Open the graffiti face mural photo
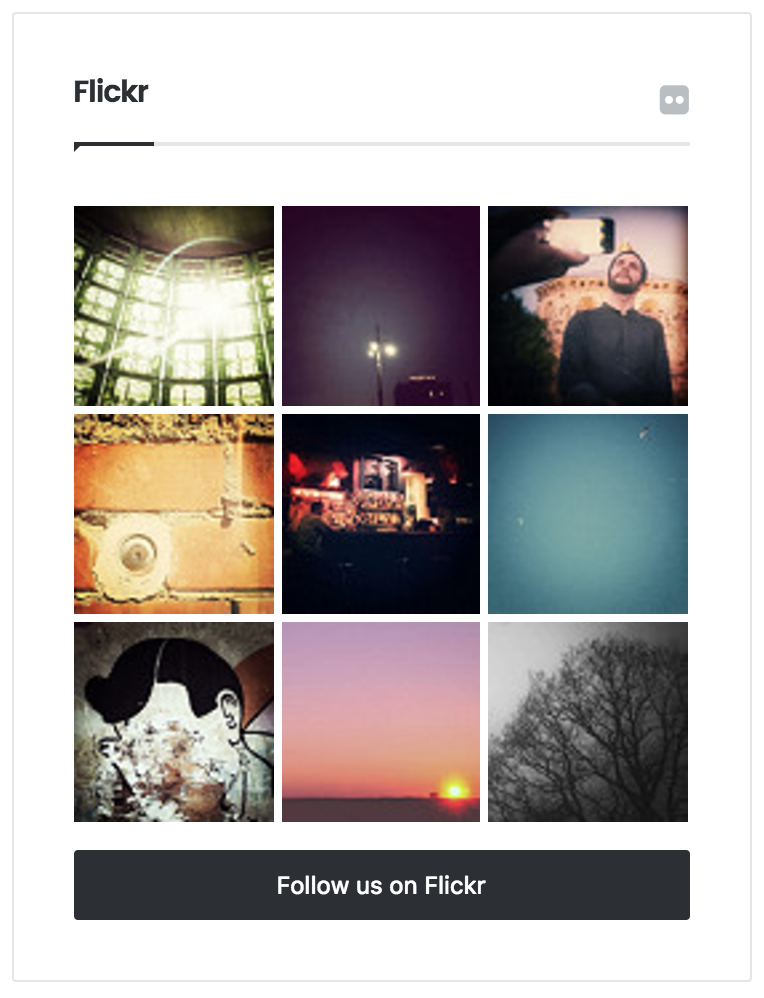Screen dimensions: 764x998 click(174, 722)
